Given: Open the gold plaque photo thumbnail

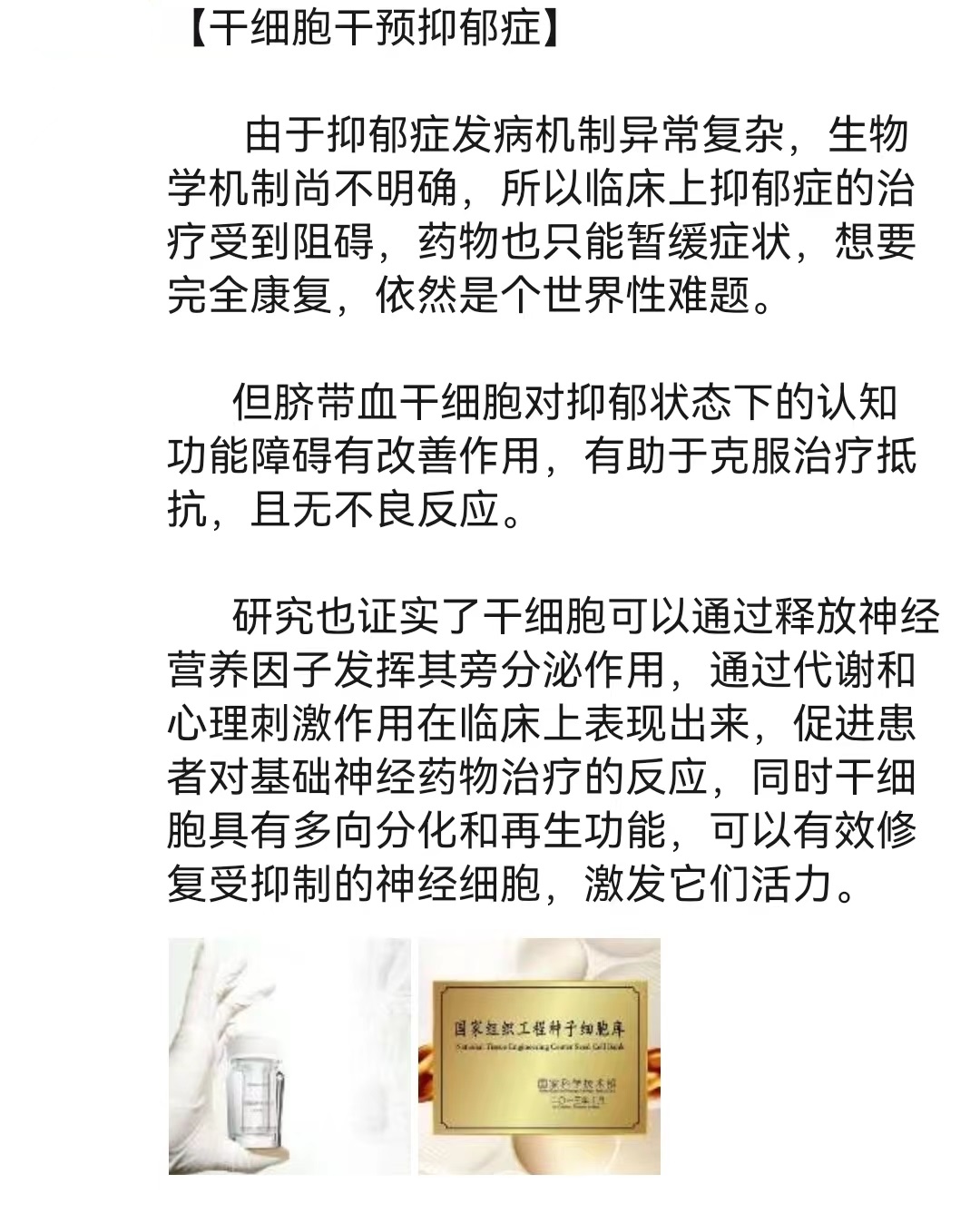Looking at the screenshot, I should pos(539,1056).
